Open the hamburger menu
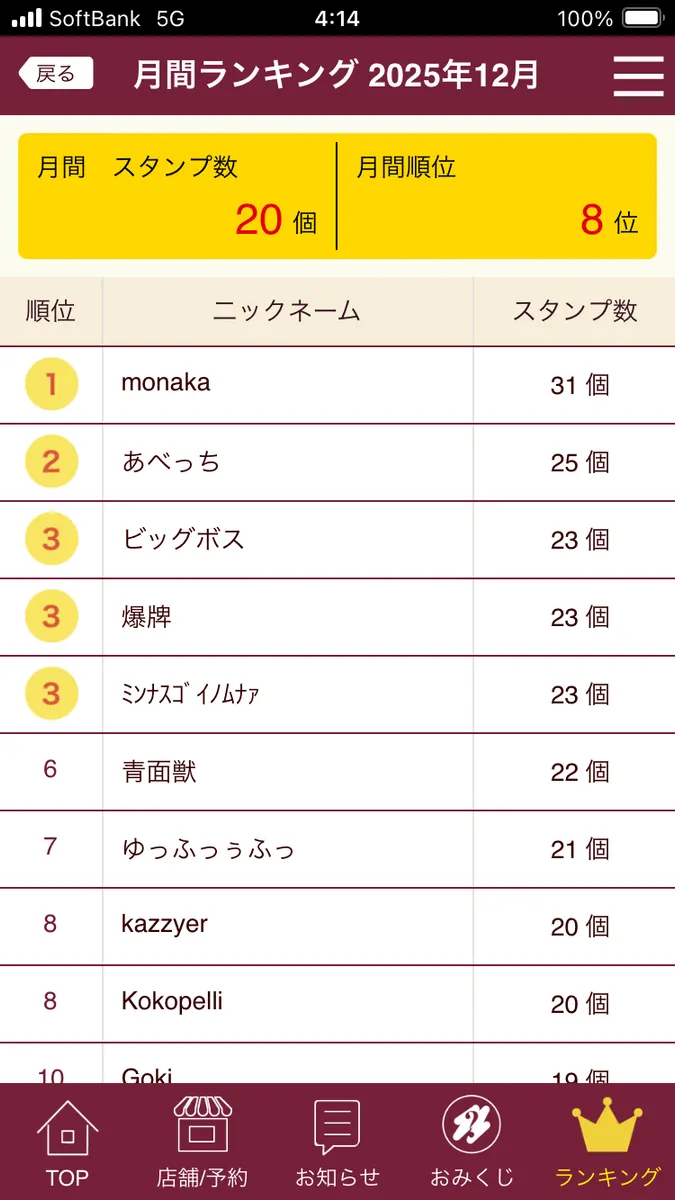 [638, 75]
